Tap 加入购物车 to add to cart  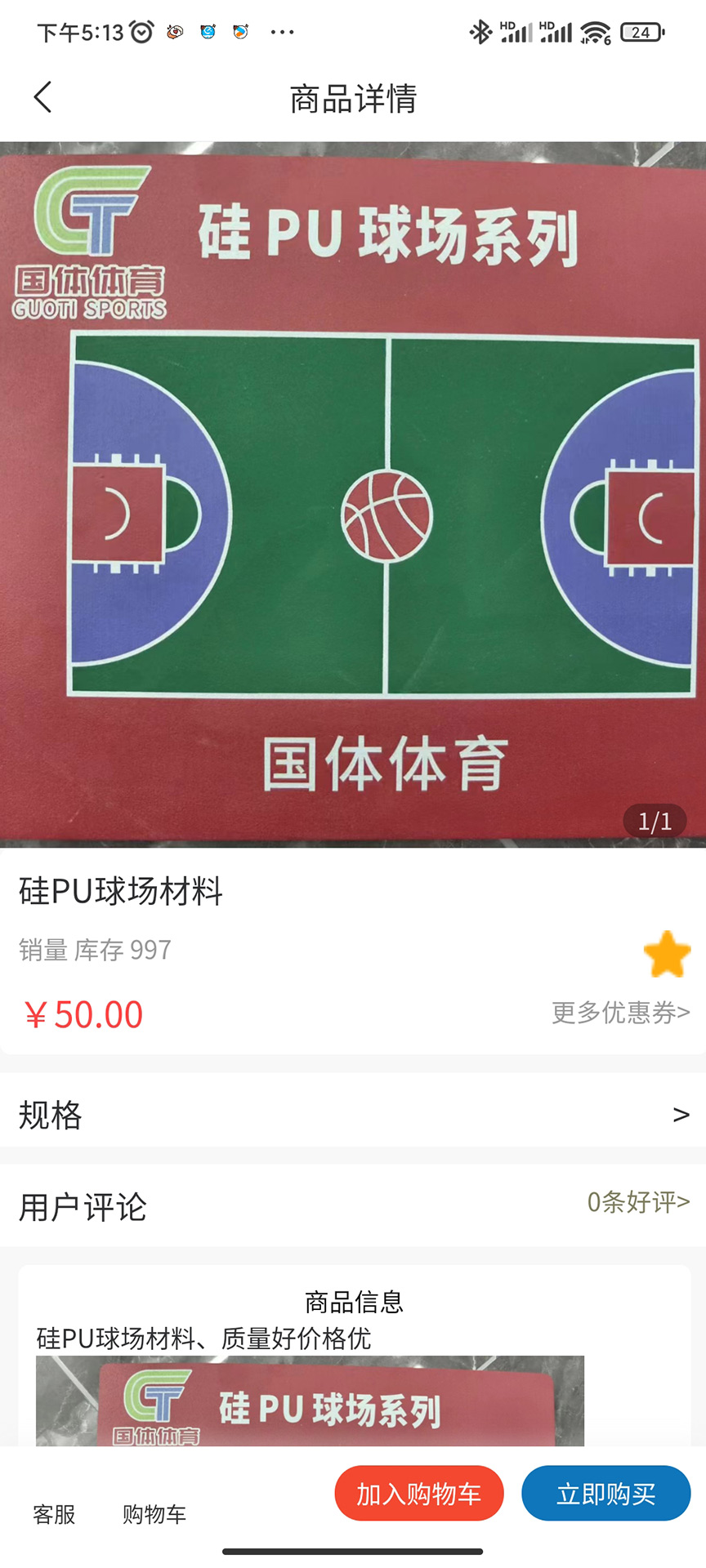click(418, 1494)
